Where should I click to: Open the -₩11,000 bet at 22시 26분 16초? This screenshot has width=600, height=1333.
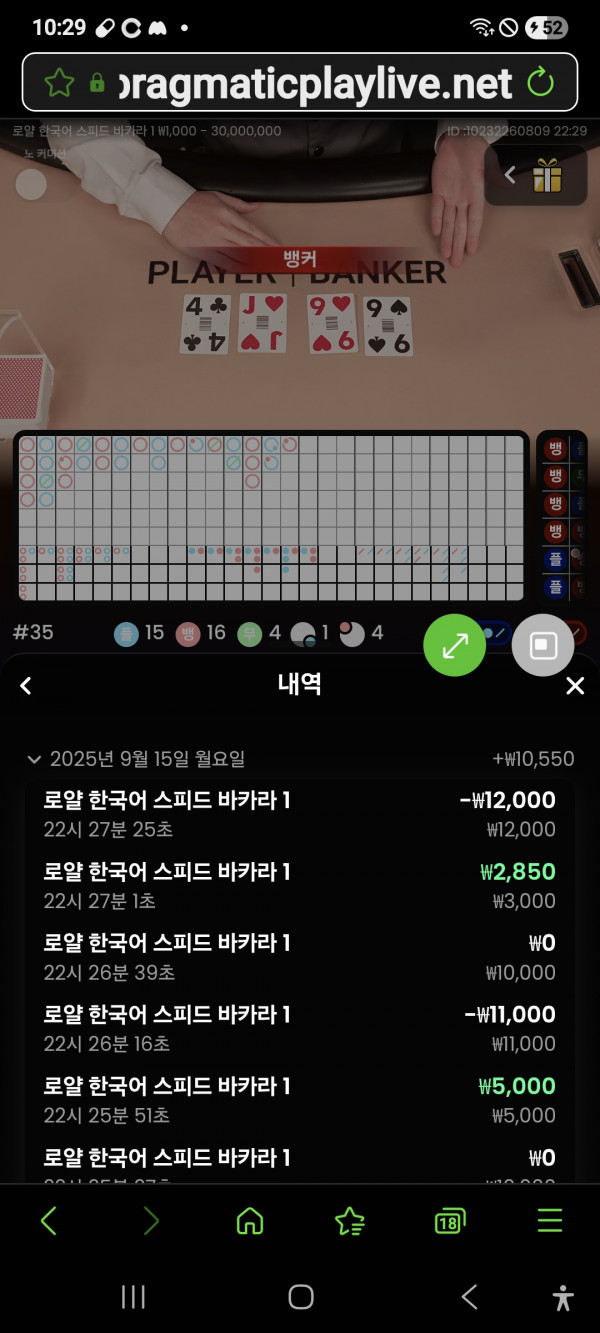300,1028
